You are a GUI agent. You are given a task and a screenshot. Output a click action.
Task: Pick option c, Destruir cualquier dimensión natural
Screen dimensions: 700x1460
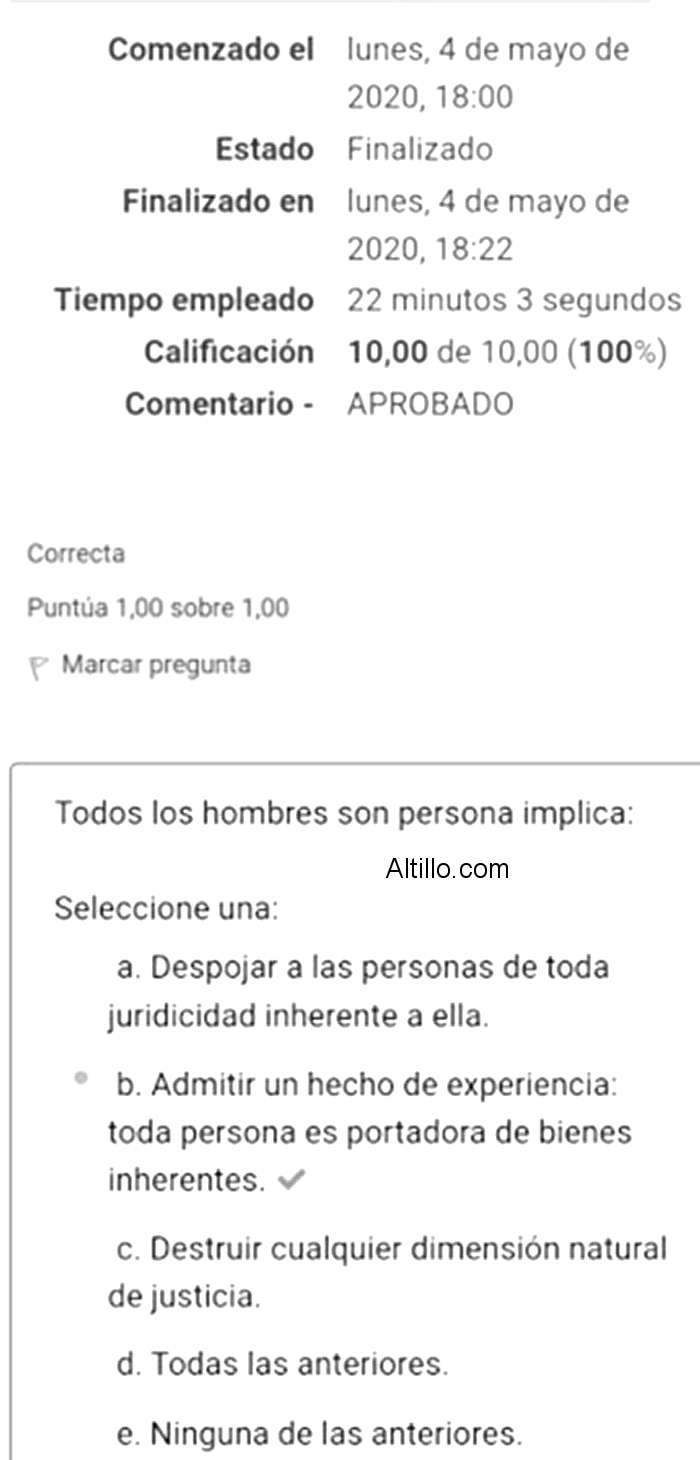point(387,1272)
